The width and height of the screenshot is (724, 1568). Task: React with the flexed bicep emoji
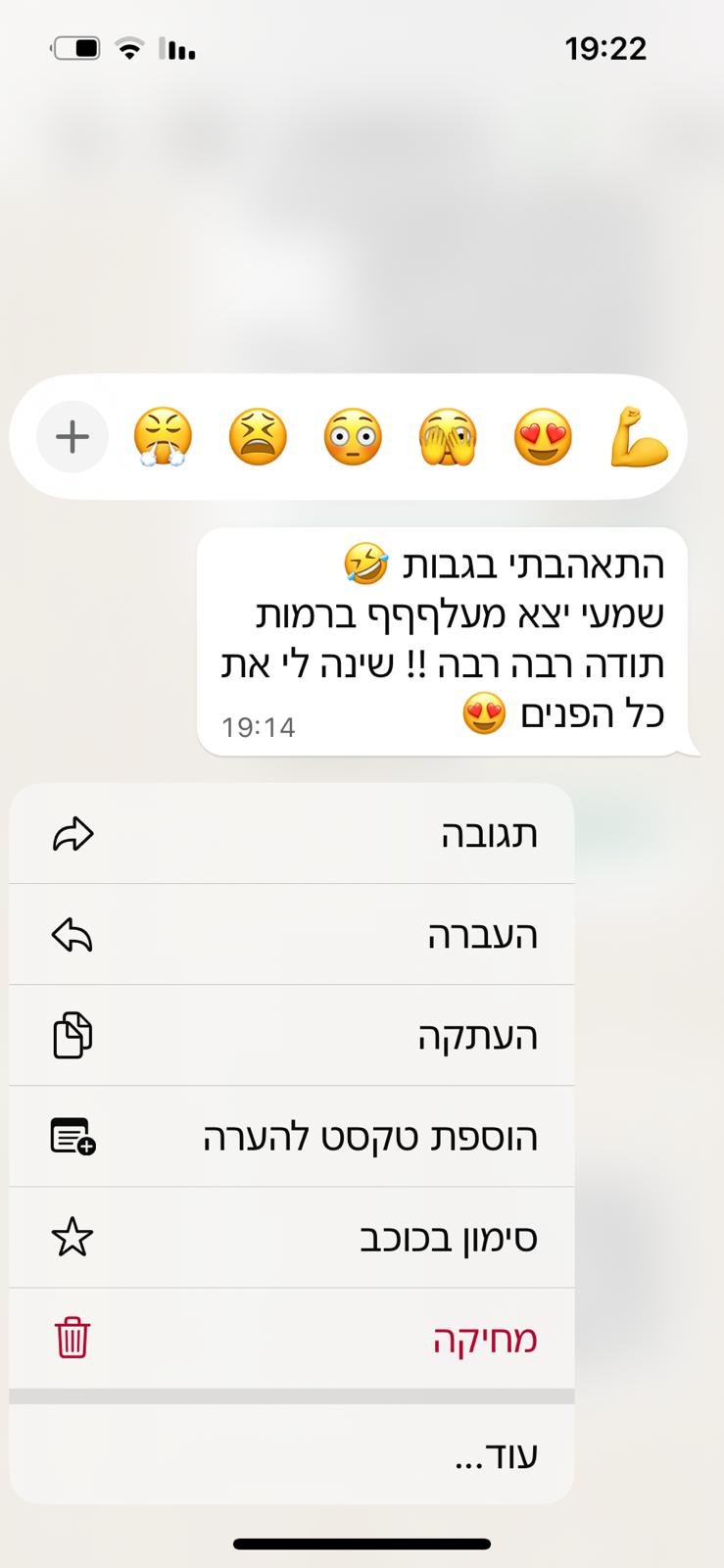[x=639, y=437]
